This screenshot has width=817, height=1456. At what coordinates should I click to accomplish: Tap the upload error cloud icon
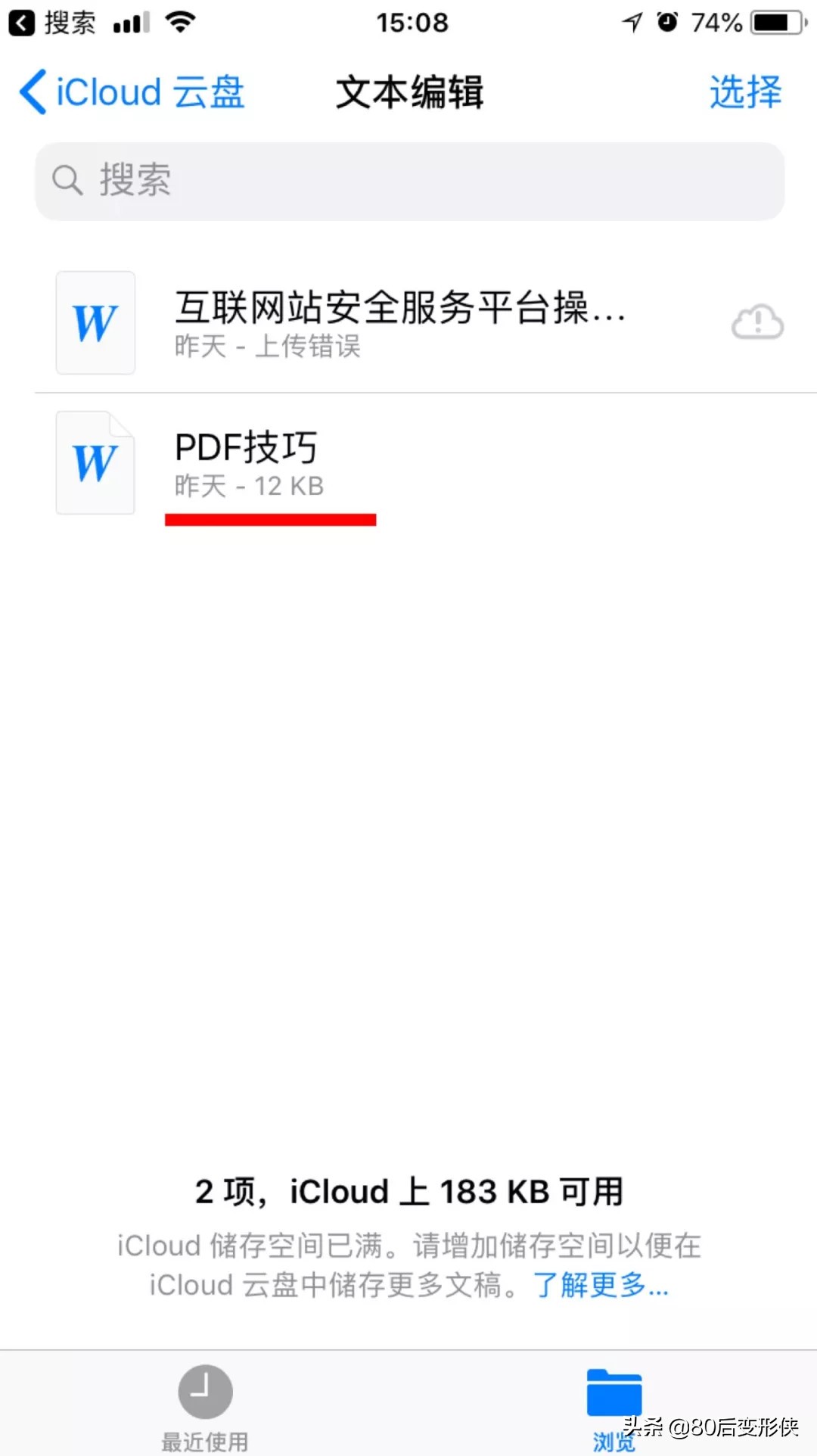pos(757,321)
